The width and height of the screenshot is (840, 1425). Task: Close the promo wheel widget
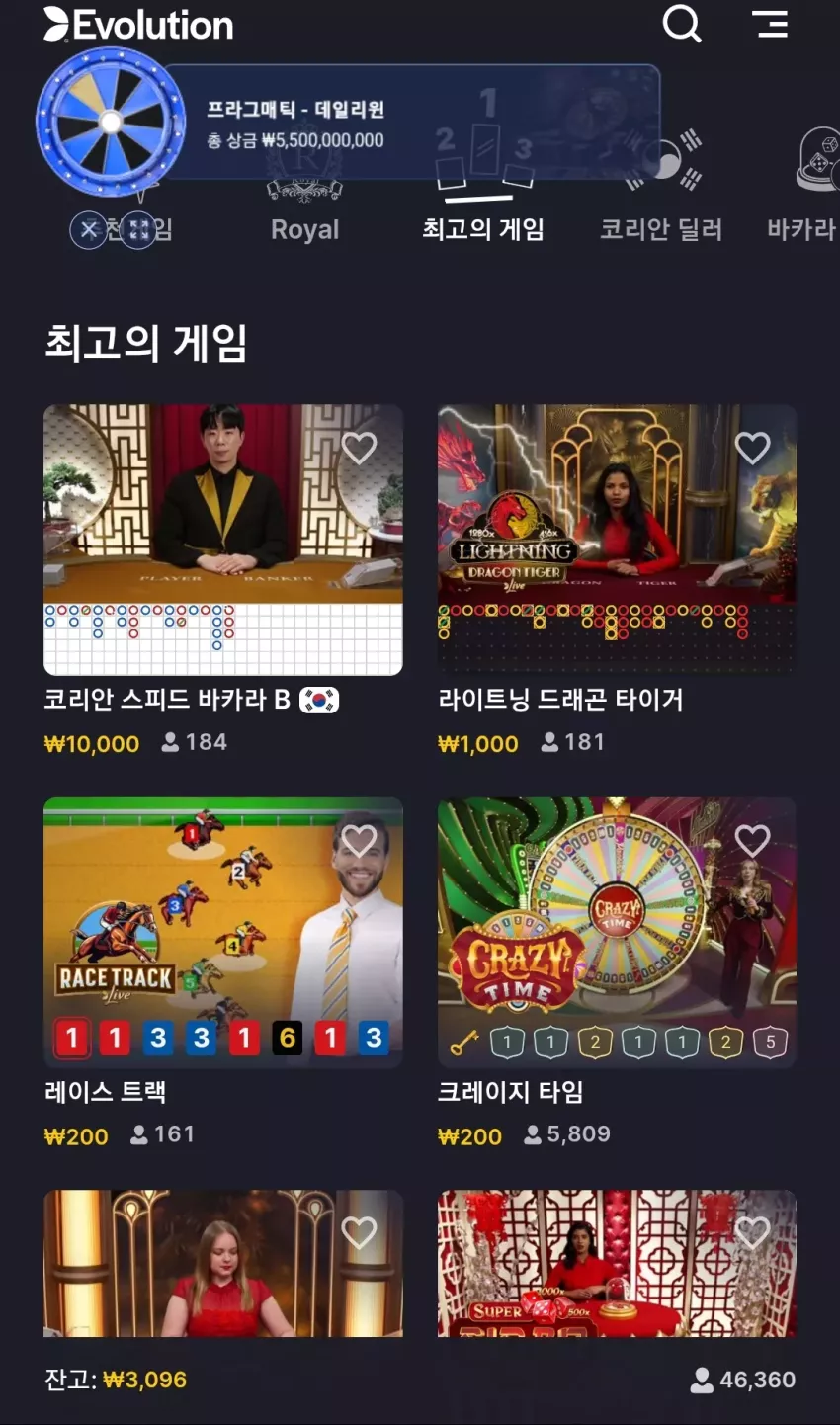click(89, 230)
